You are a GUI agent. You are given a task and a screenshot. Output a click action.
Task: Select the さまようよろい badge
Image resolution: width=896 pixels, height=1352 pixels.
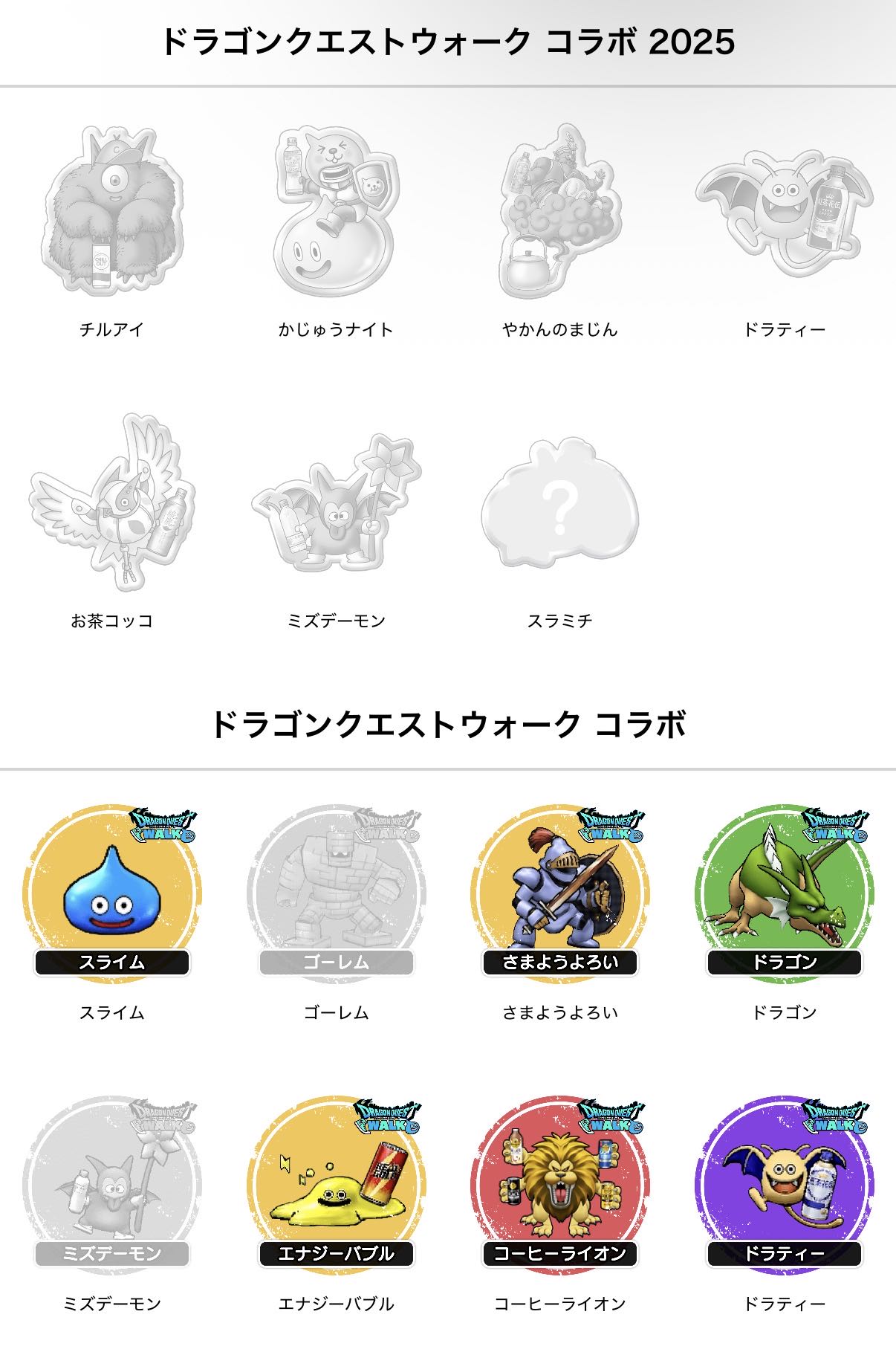(x=559, y=892)
